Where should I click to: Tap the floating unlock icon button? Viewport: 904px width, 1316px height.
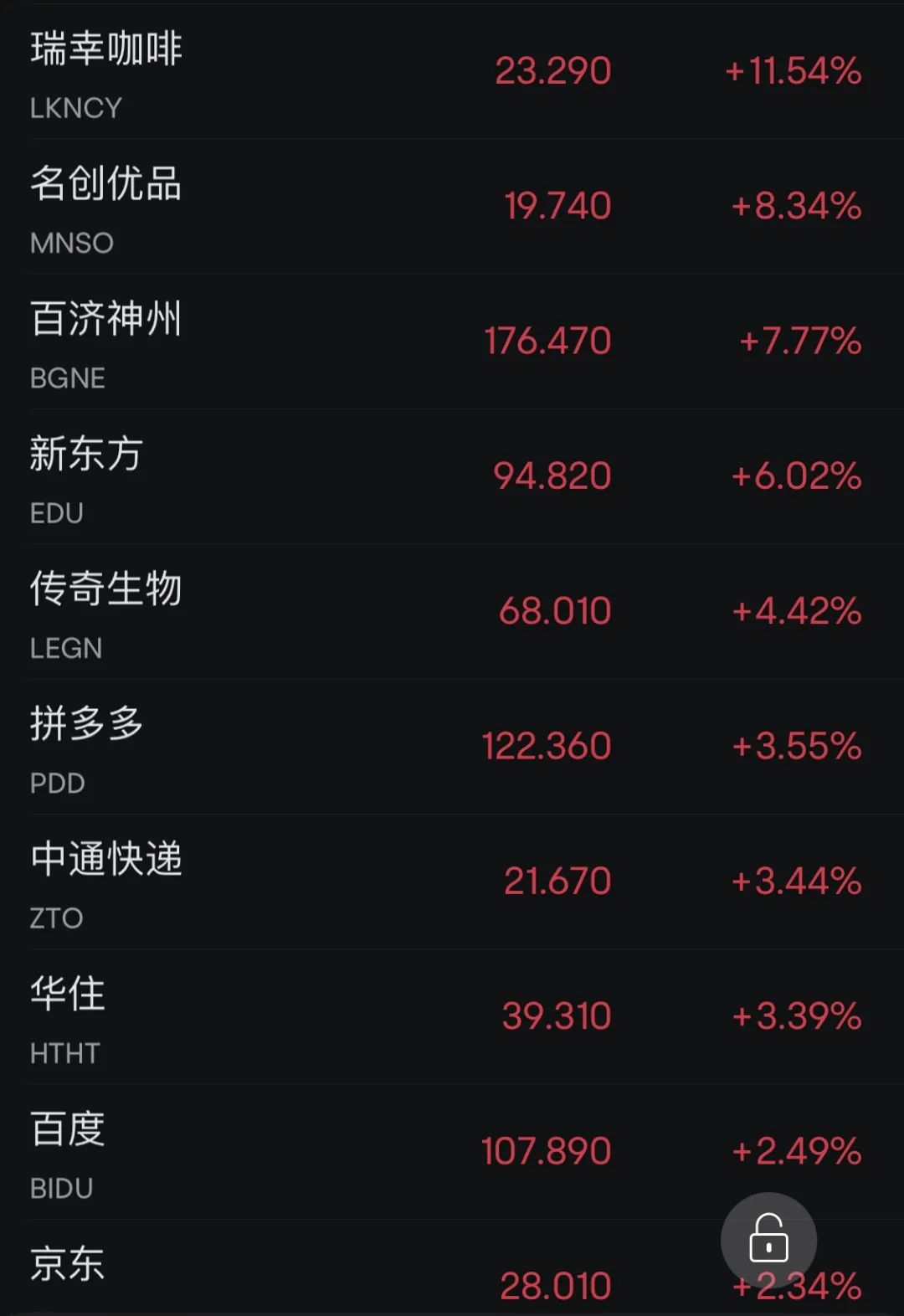pyautogui.click(x=768, y=1240)
